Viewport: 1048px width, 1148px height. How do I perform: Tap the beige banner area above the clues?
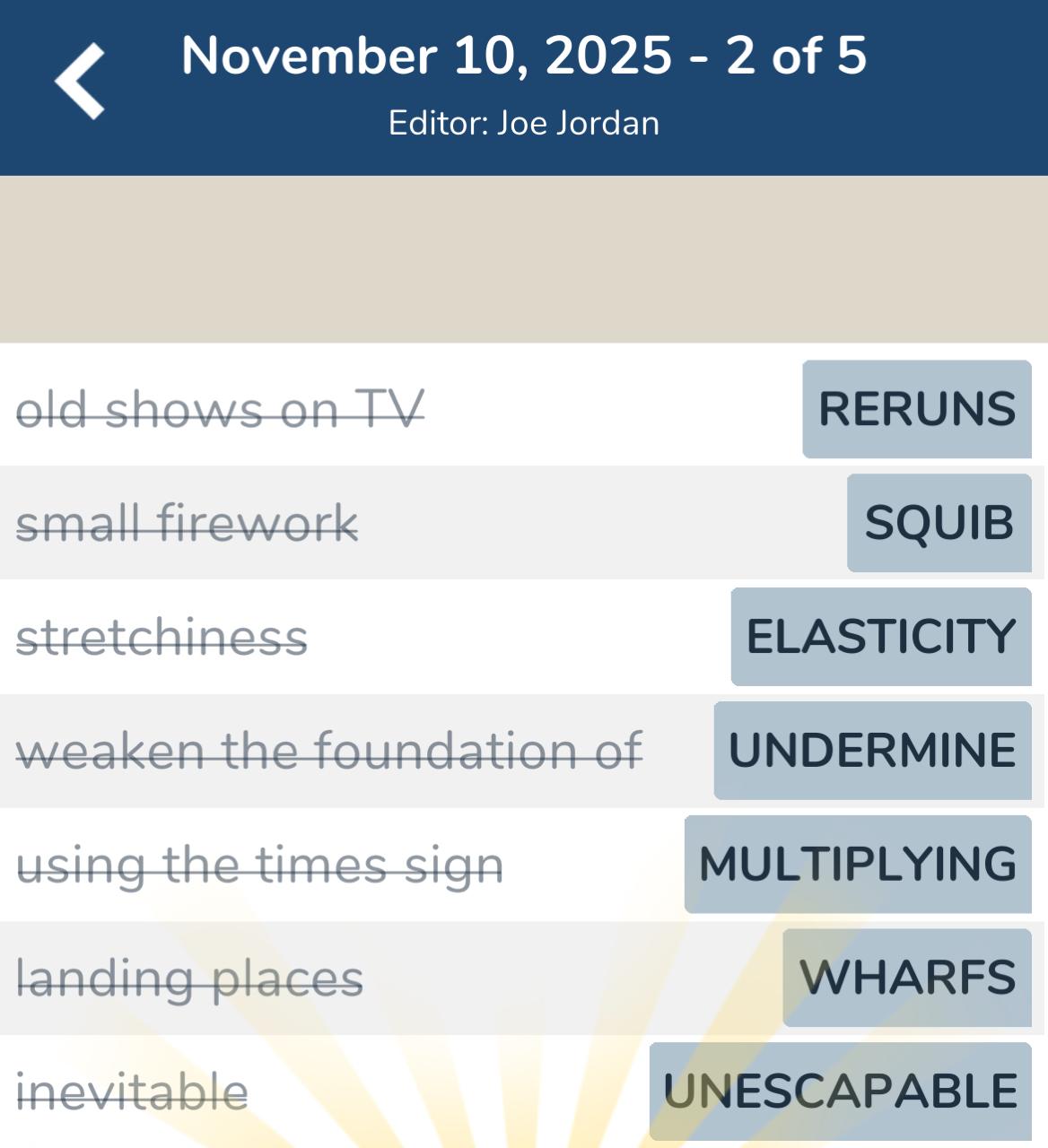coord(524,258)
